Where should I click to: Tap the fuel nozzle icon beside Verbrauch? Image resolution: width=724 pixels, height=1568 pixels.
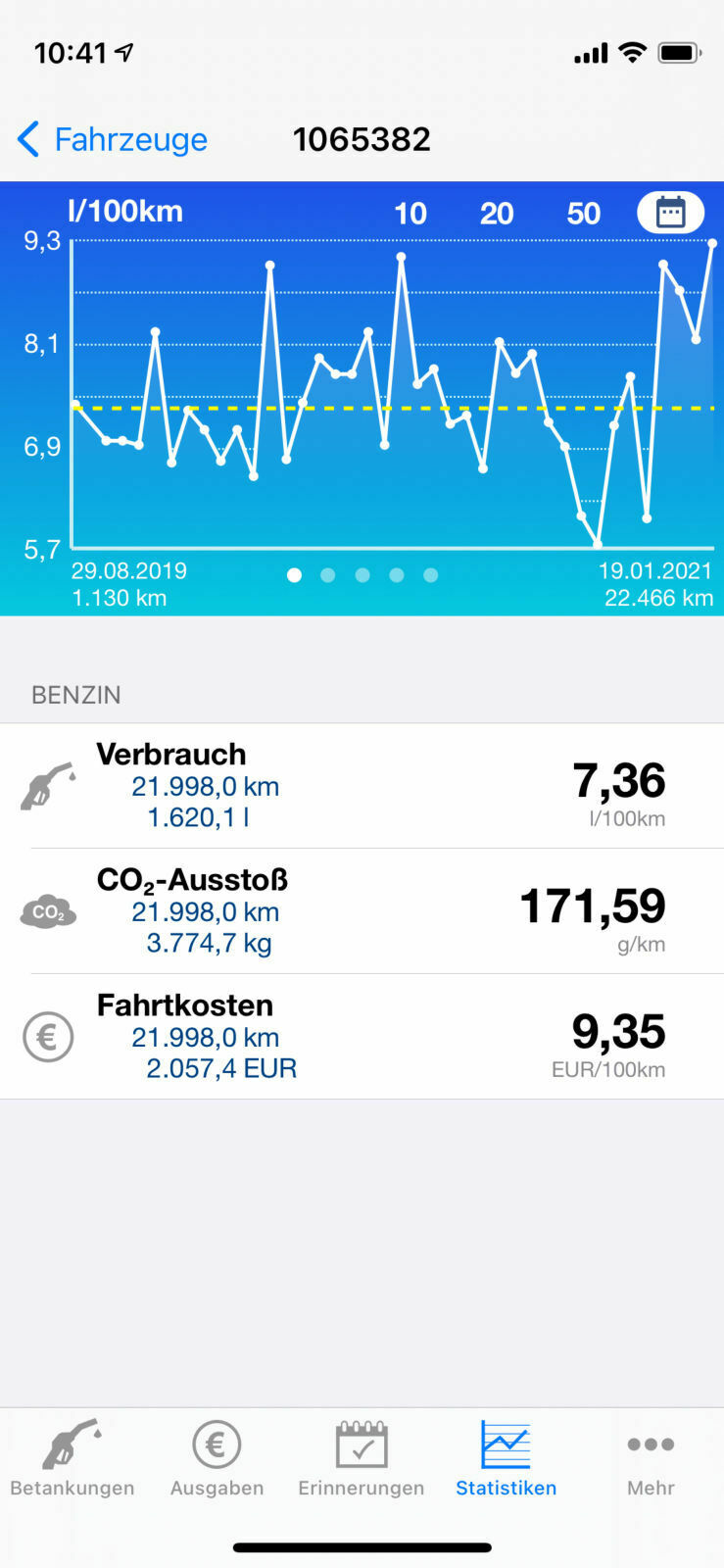point(48,784)
